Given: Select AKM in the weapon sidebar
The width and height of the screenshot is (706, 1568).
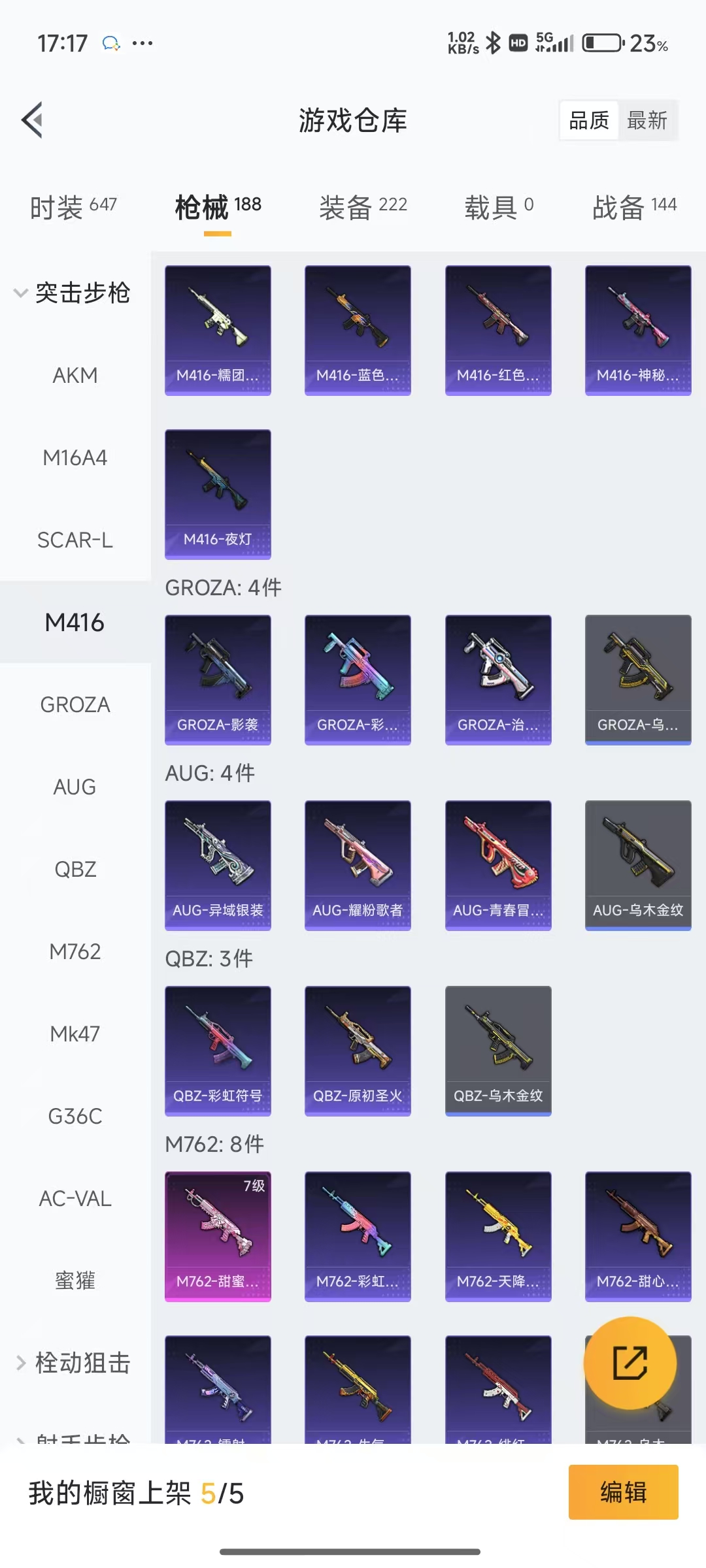Looking at the screenshot, I should pyautogui.click(x=75, y=376).
